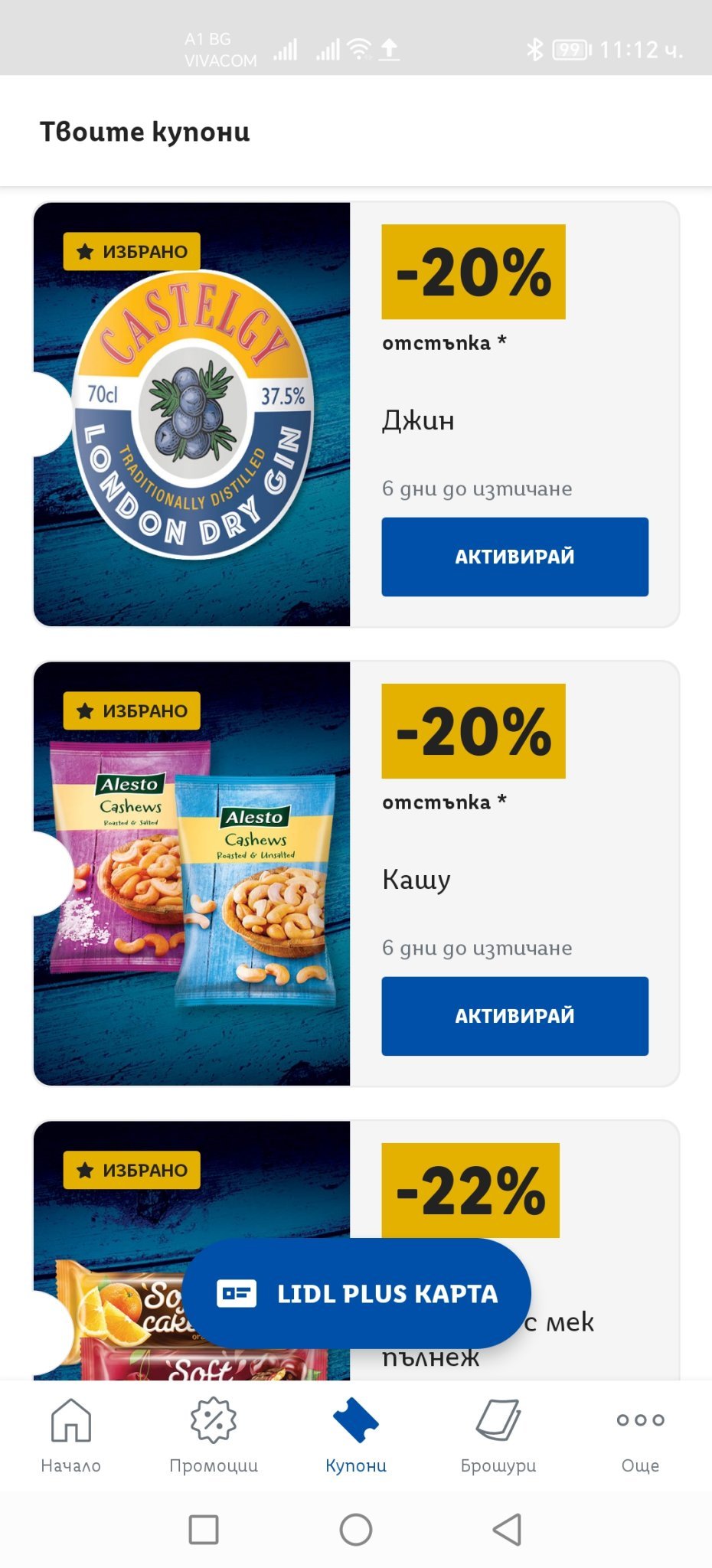The image size is (712, 1568).
Task: Show the Lidl Plus карта
Action: [x=356, y=1293]
